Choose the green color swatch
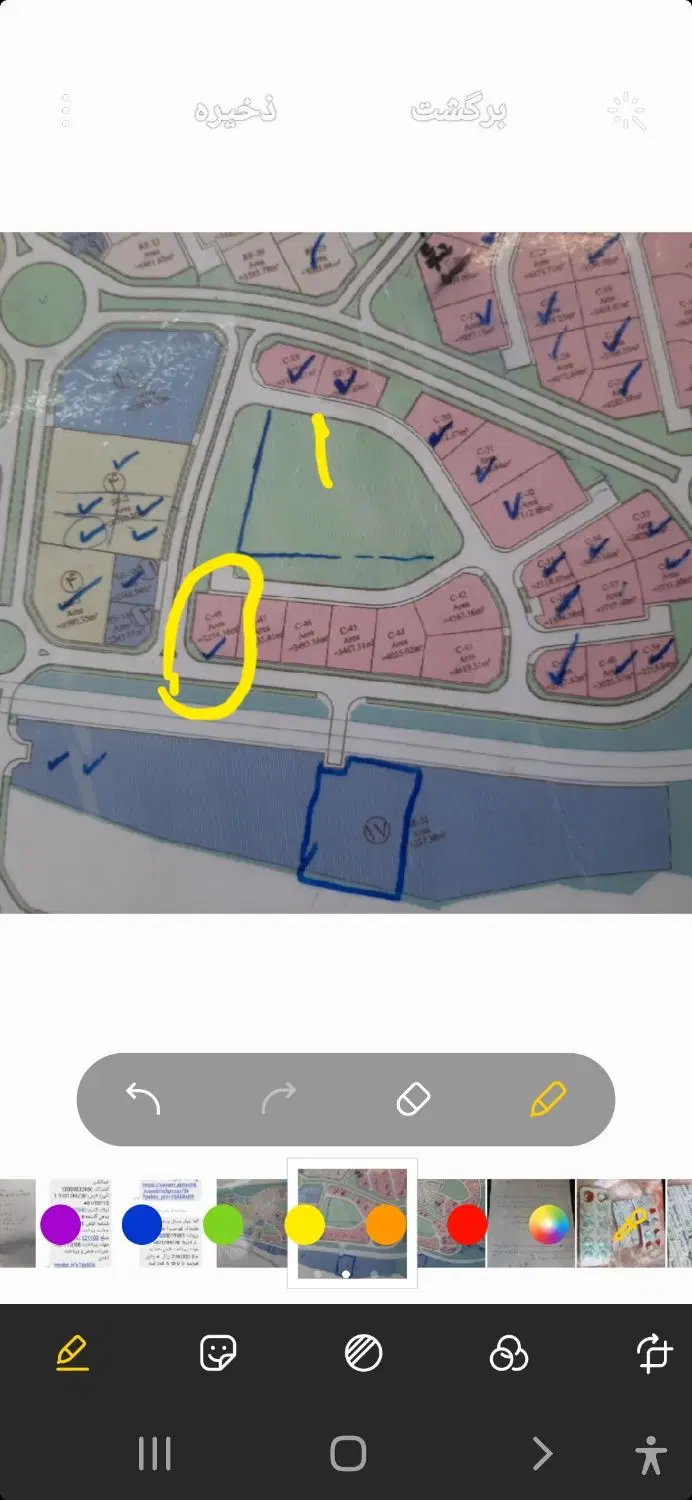The height and width of the screenshot is (1500, 692). pyautogui.click(x=224, y=1225)
